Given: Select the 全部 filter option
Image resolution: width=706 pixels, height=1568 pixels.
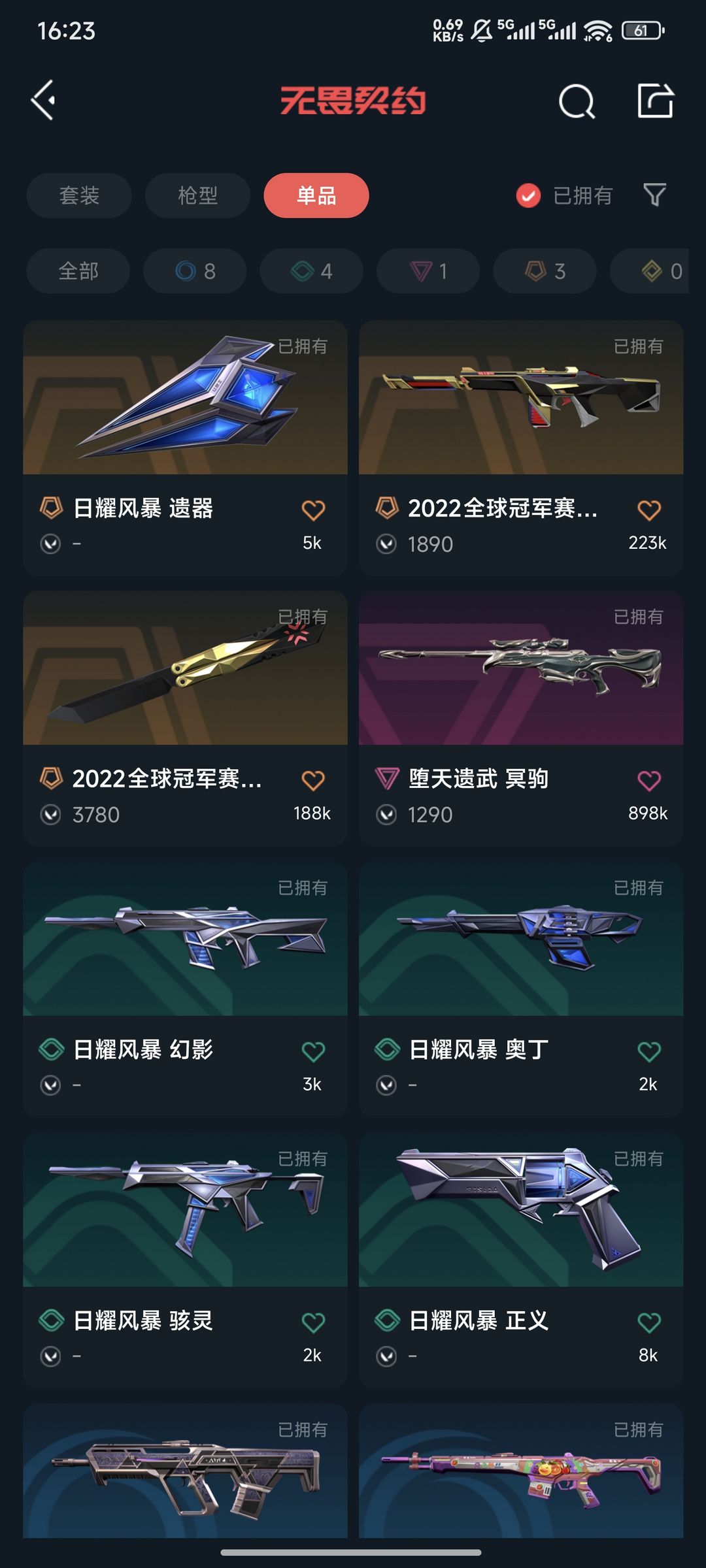Looking at the screenshot, I should click(x=78, y=271).
